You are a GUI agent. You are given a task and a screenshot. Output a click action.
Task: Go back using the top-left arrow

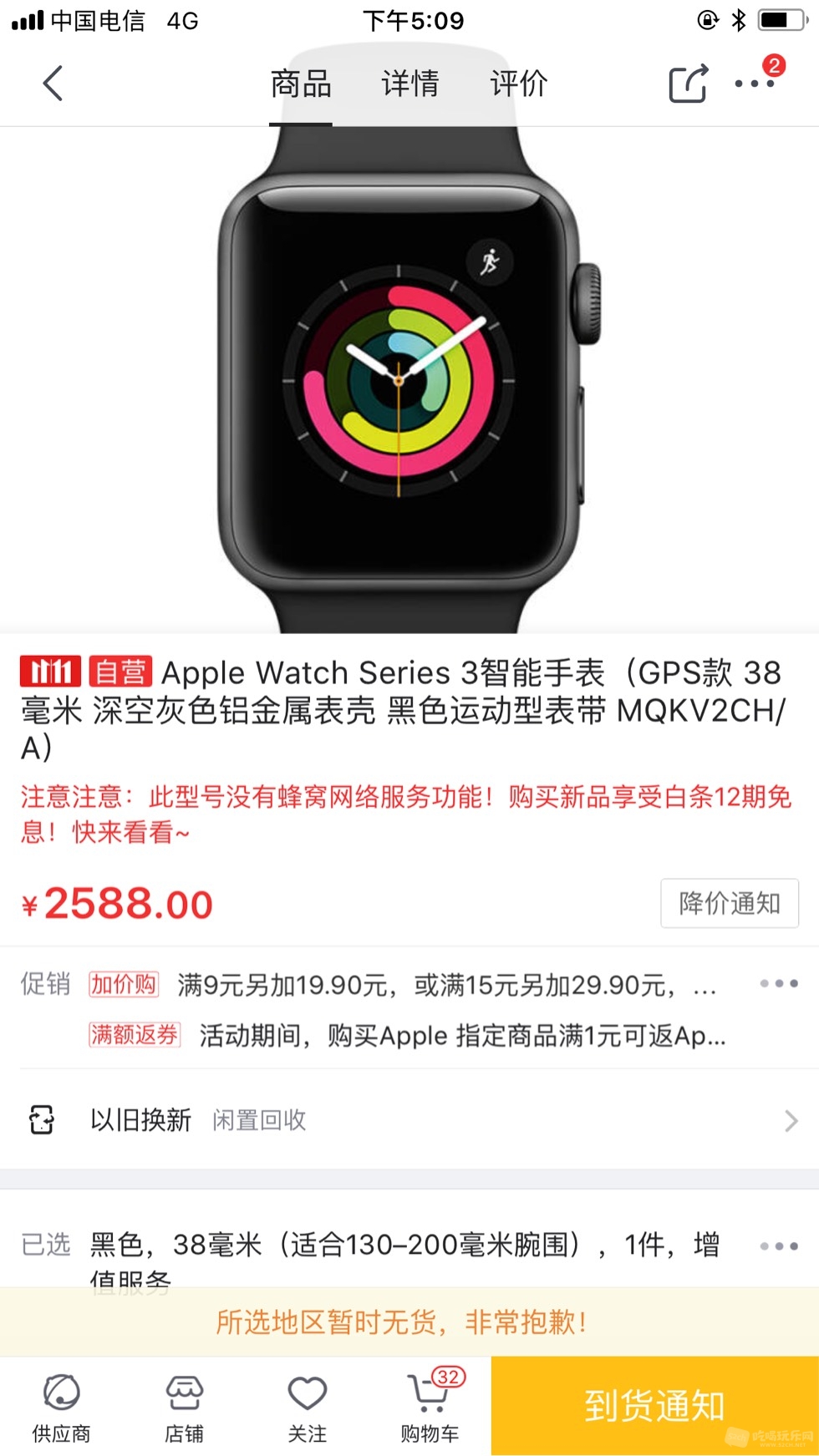[x=53, y=84]
